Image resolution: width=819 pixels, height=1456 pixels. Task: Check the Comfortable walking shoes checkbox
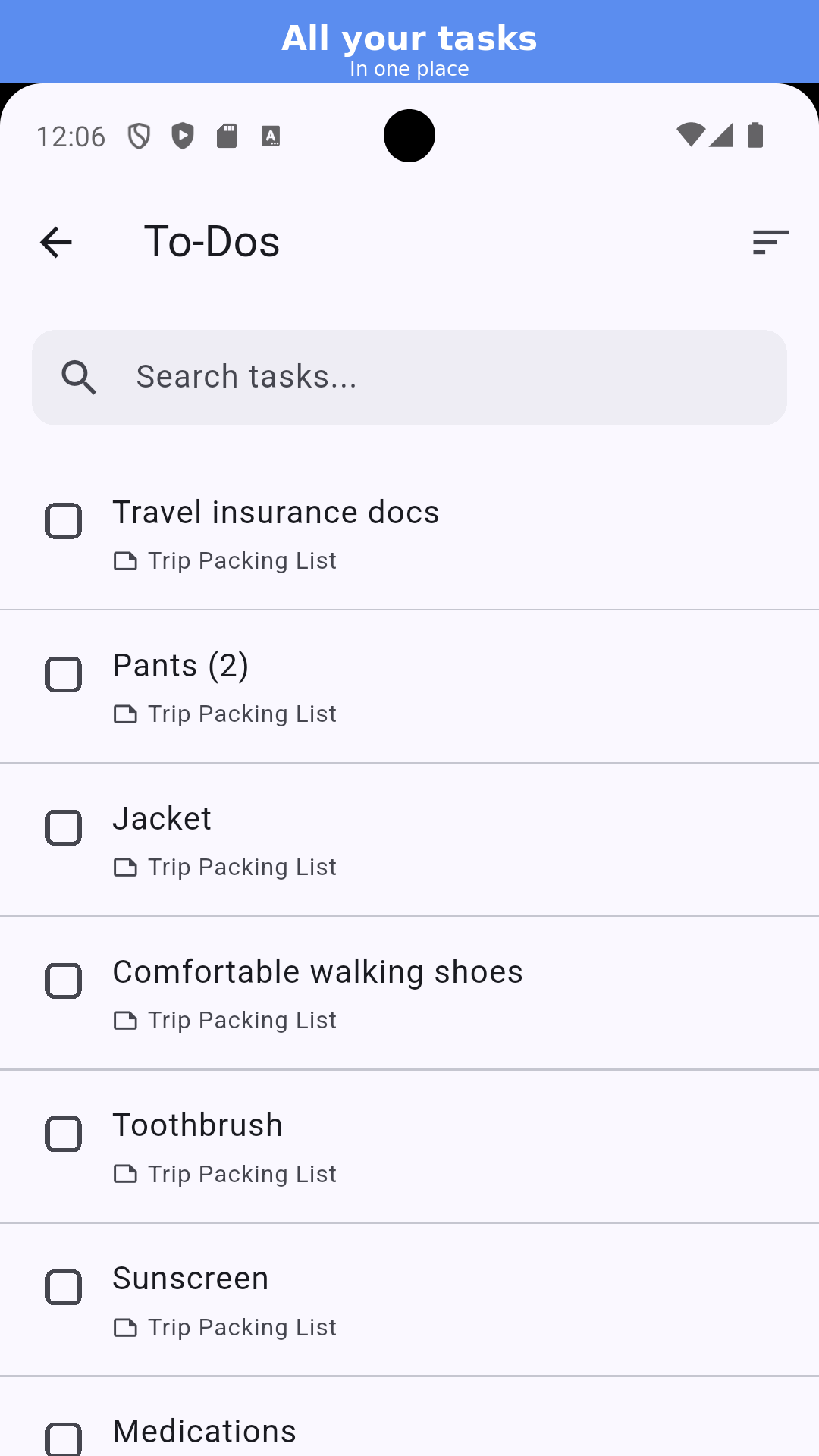click(64, 981)
